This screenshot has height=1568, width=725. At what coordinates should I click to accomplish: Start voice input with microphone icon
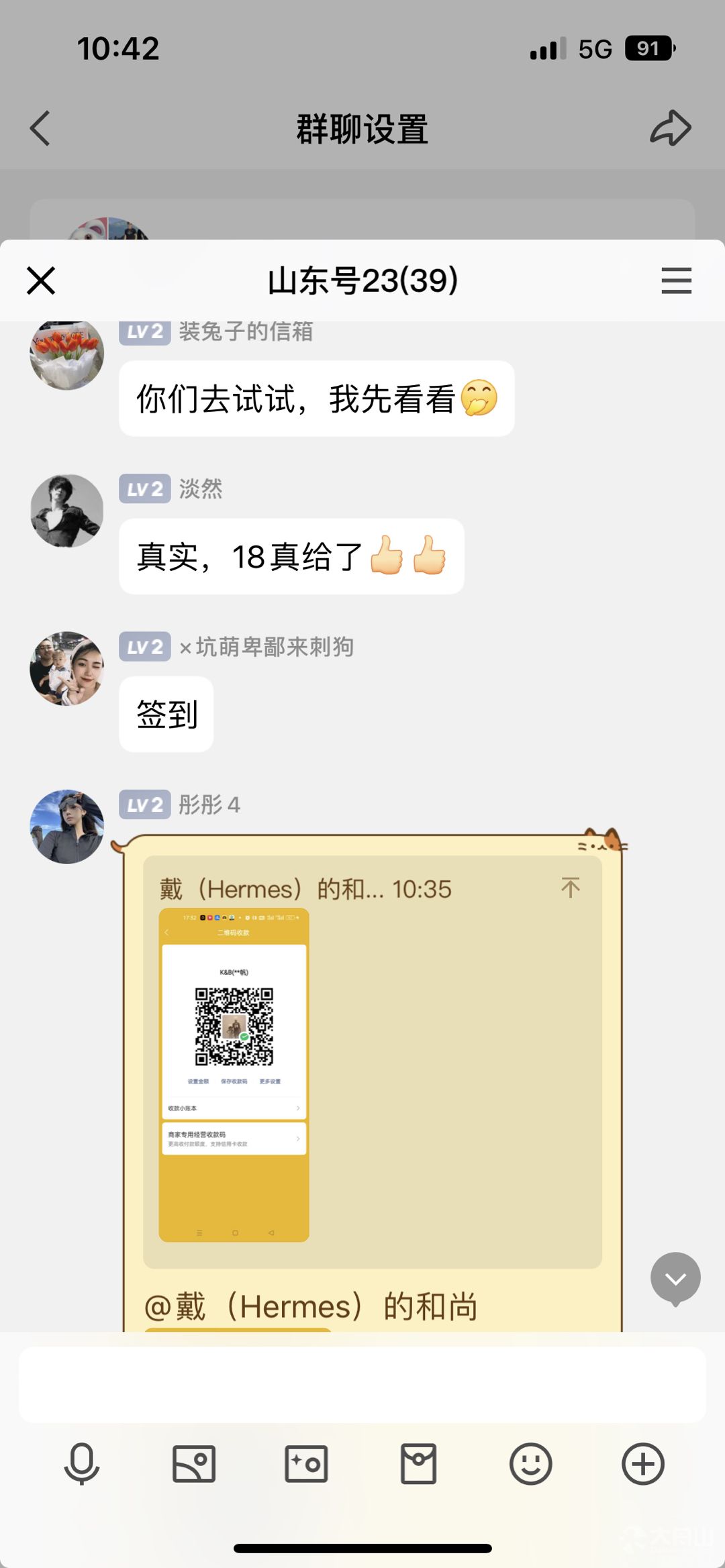coord(82,1463)
